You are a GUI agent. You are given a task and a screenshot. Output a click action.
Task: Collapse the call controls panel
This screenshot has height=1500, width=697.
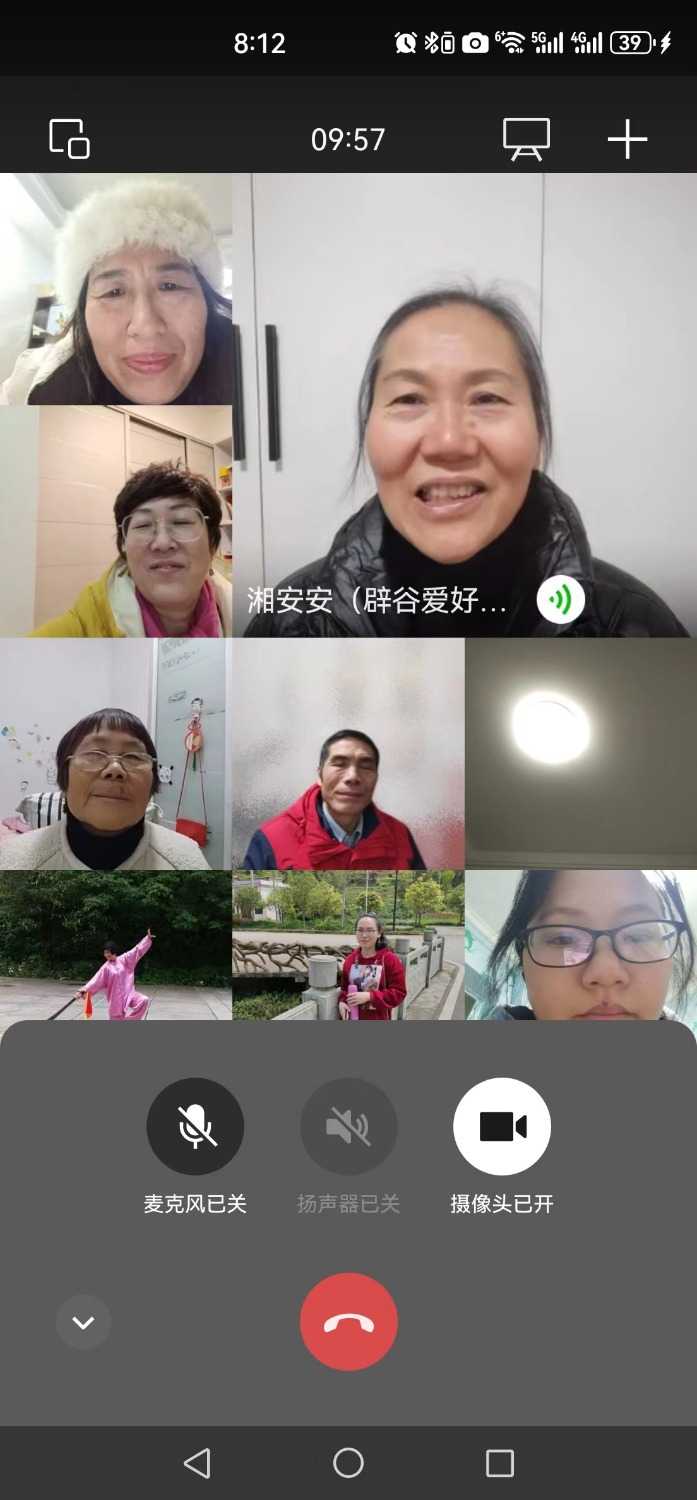pyautogui.click(x=83, y=1322)
